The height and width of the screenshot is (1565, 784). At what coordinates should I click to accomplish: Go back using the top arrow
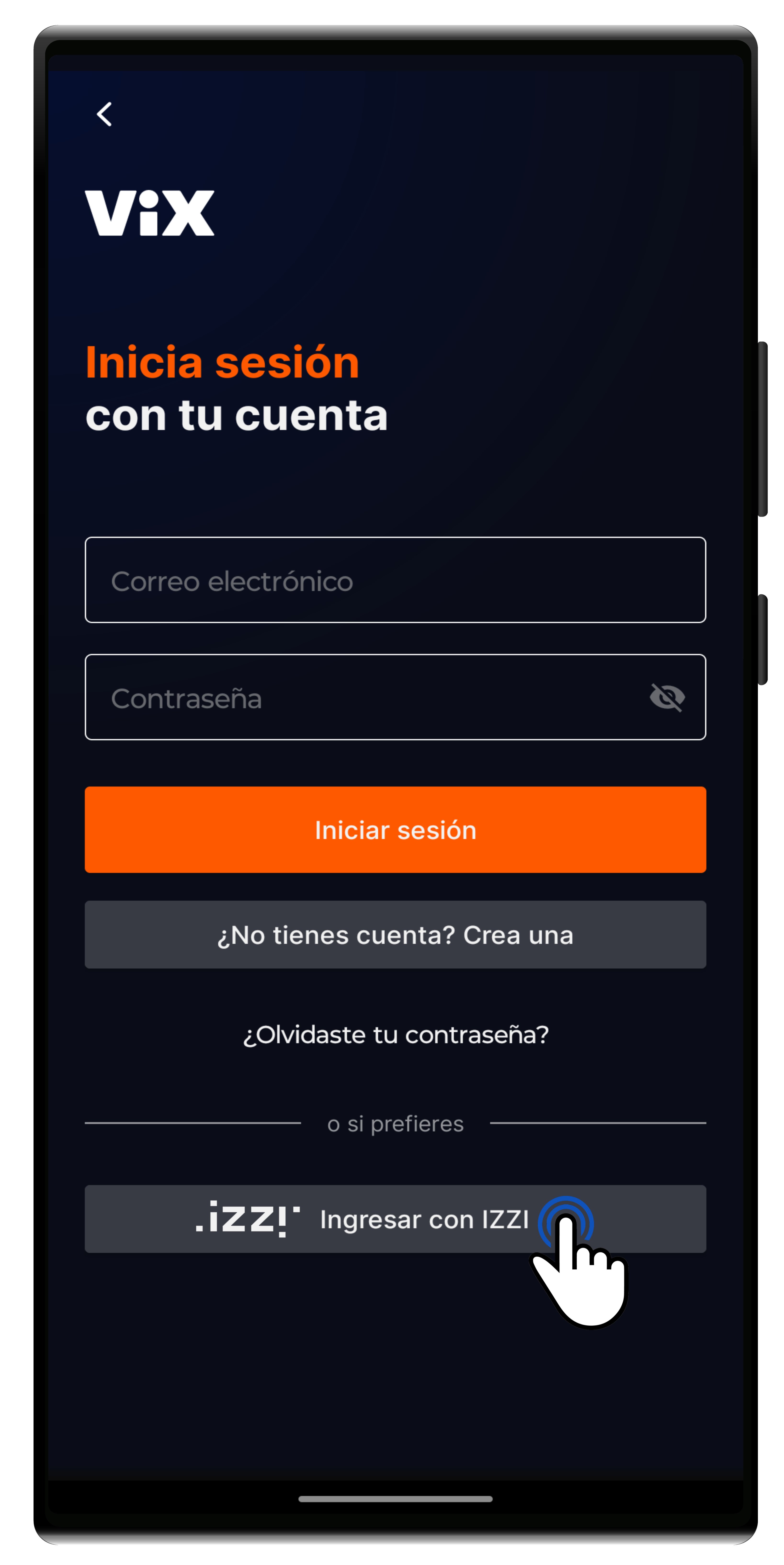pyautogui.click(x=104, y=114)
